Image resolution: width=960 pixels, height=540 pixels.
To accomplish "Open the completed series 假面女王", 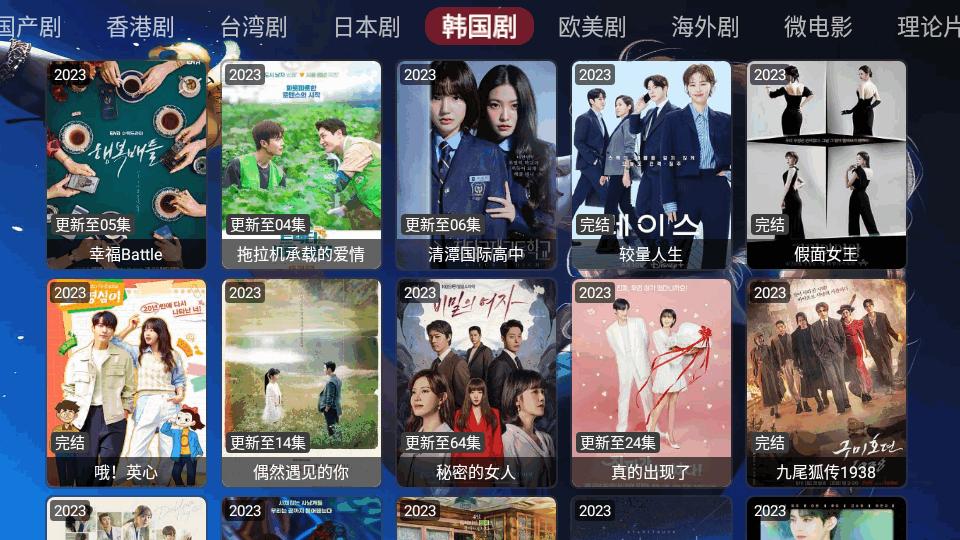I will [x=826, y=165].
